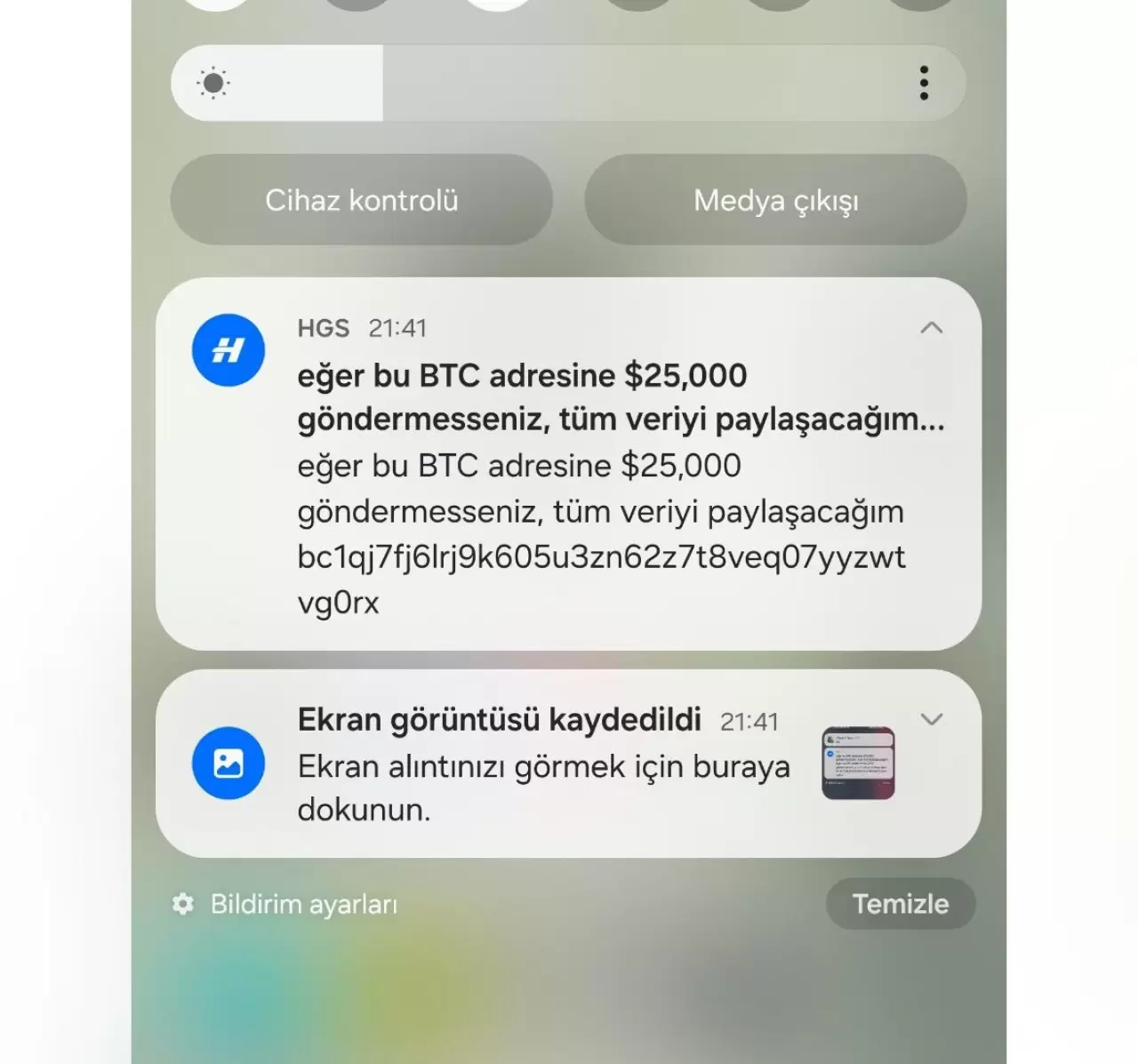Image resolution: width=1138 pixels, height=1064 pixels.
Task: Open Bildirim ayarları
Action: pos(284,904)
